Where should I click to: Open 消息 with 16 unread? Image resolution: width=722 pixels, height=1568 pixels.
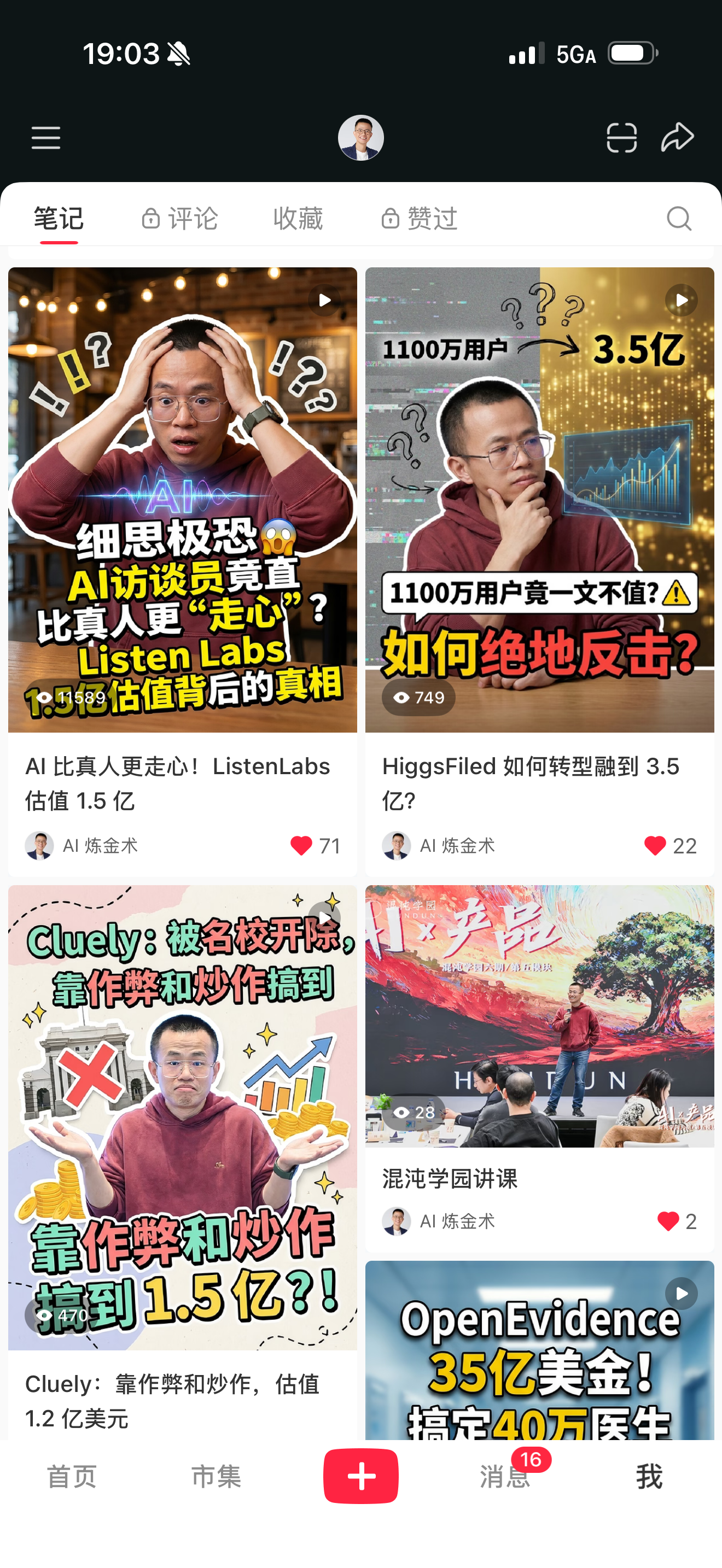point(505,1477)
